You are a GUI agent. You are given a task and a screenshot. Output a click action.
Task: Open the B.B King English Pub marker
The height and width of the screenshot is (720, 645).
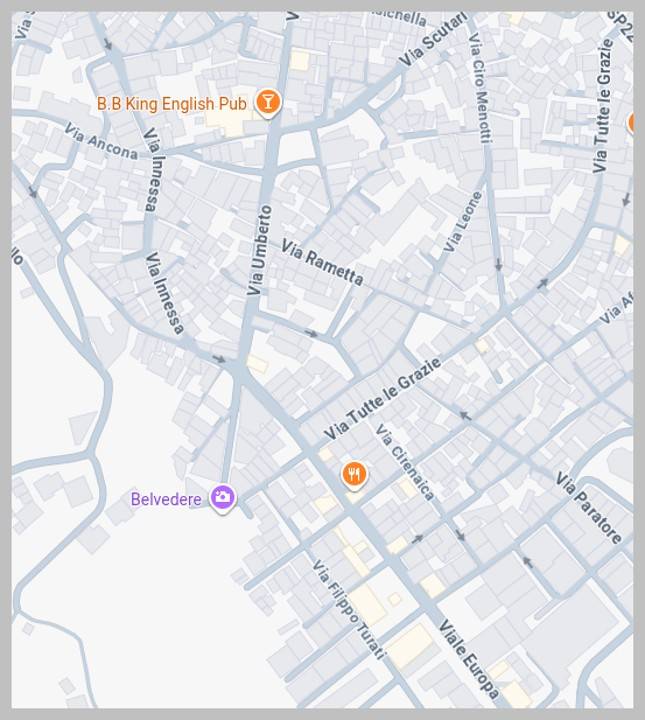[267, 102]
